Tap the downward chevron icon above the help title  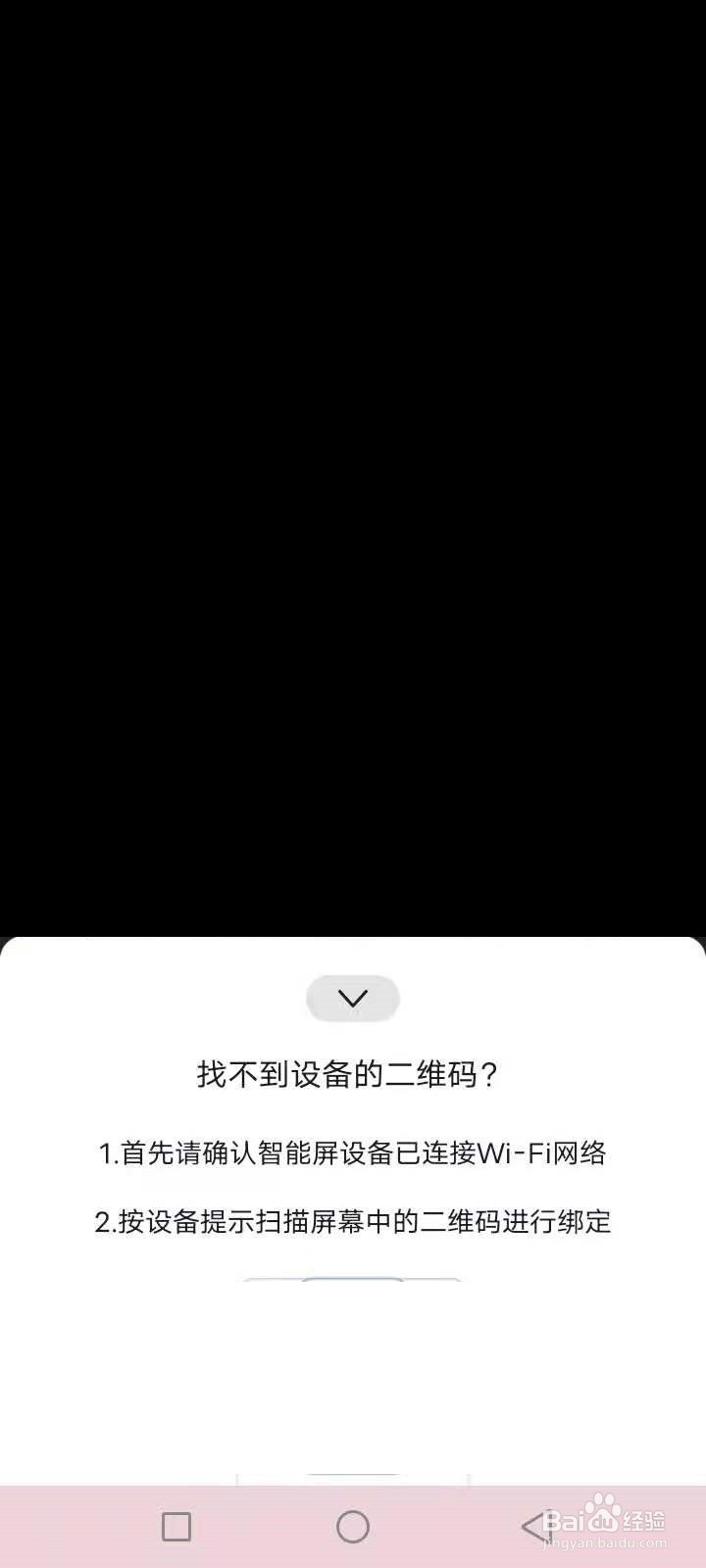(x=352, y=997)
